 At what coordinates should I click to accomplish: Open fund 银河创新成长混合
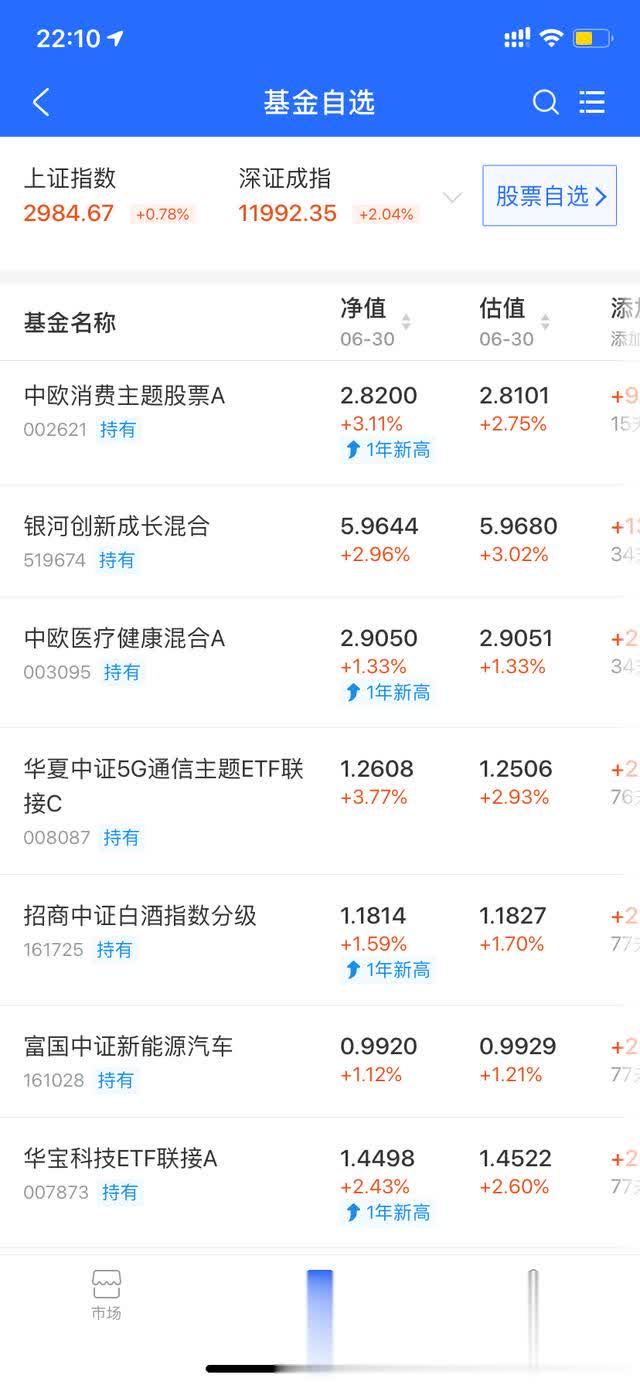click(320, 542)
